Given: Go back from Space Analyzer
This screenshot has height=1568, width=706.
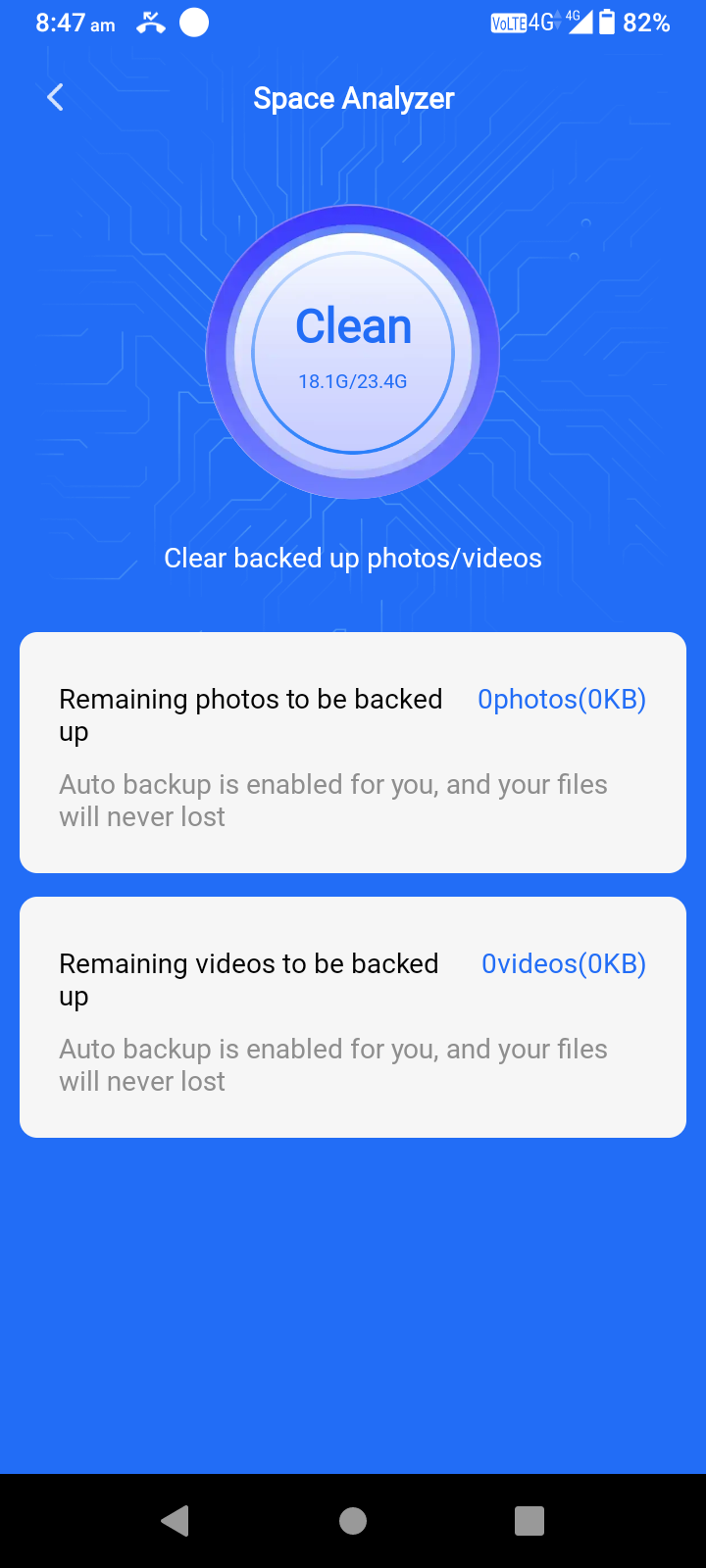Looking at the screenshot, I should pos(56,97).
